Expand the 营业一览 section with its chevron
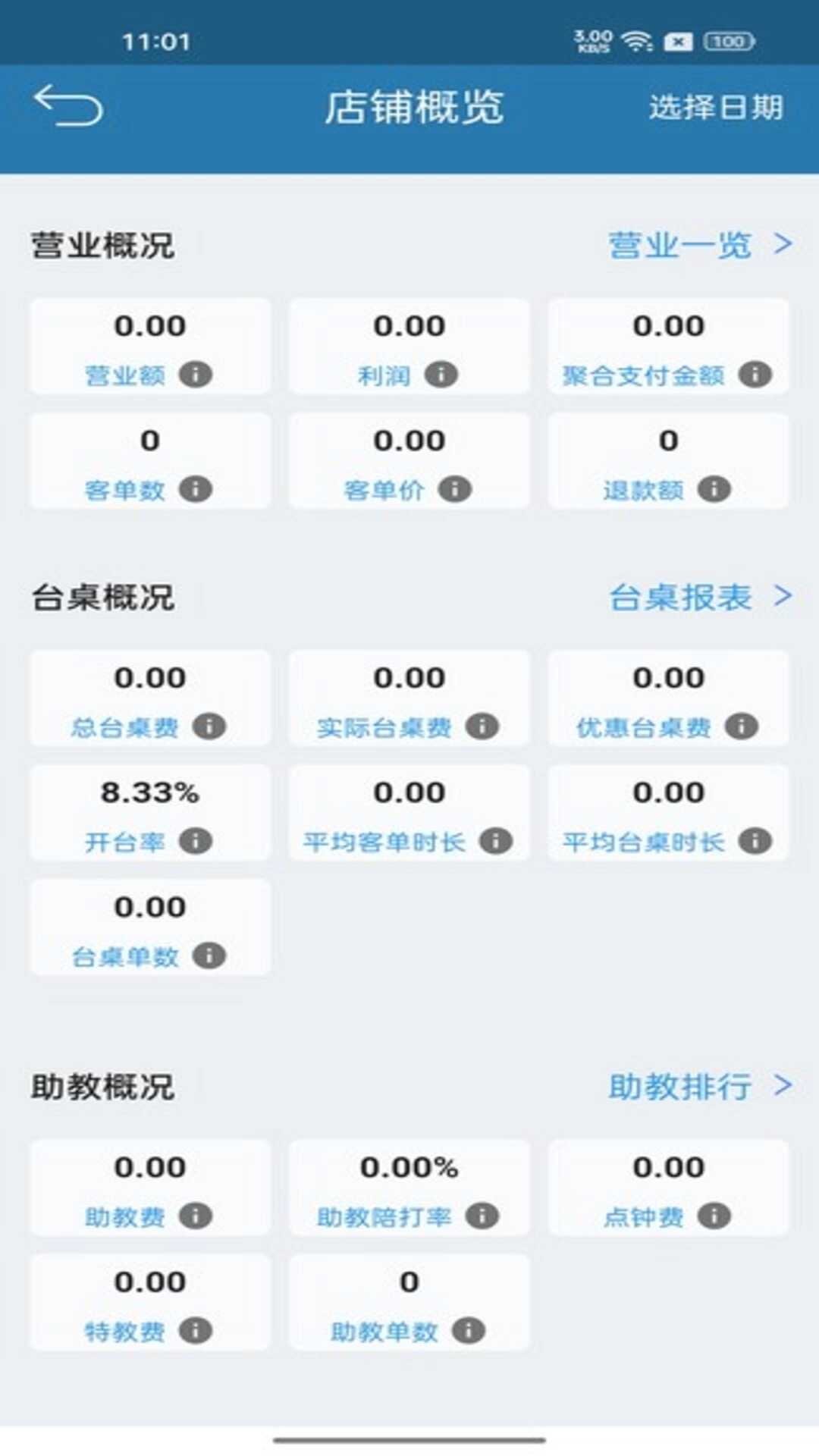Image resolution: width=819 pixels, height=1456 pixels. [783, 245]
